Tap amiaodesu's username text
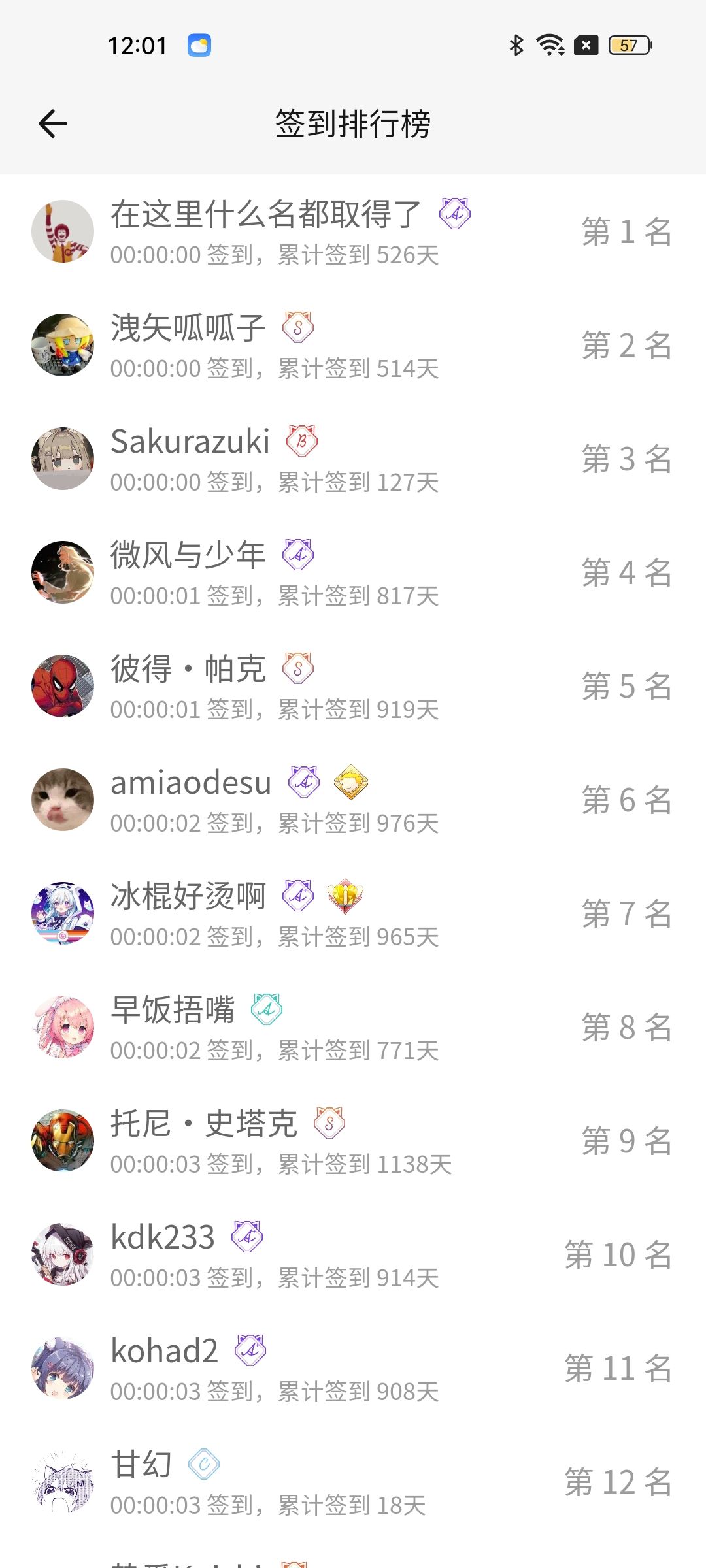 tap(190, 782)
